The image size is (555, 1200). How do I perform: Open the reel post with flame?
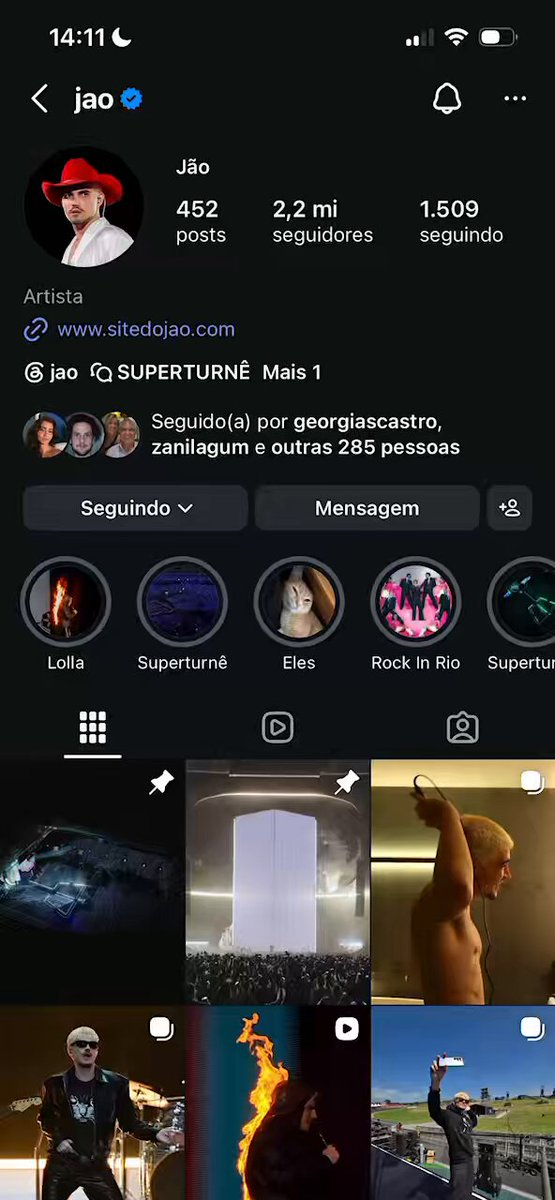(277, 1104)
